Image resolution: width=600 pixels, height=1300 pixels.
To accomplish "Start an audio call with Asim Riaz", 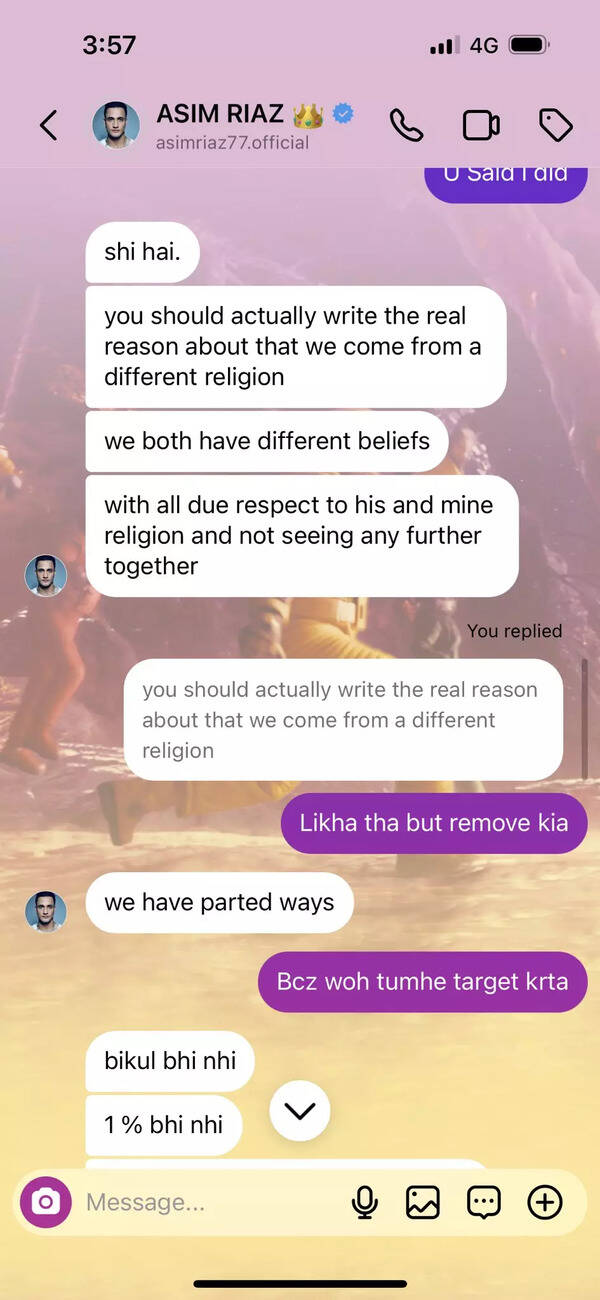I will click(x=406, y=126).
